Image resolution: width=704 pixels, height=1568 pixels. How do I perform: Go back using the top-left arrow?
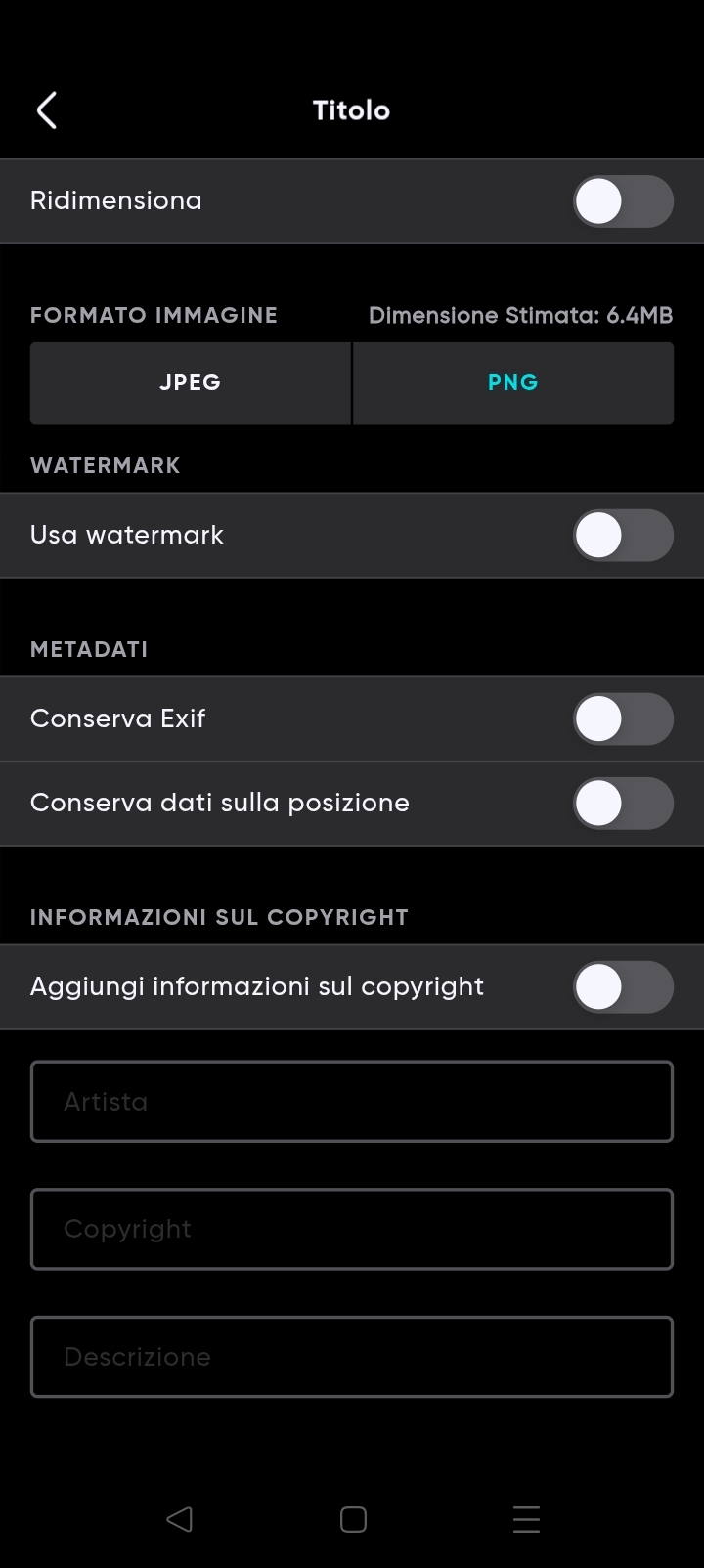[x=46, y=110]
